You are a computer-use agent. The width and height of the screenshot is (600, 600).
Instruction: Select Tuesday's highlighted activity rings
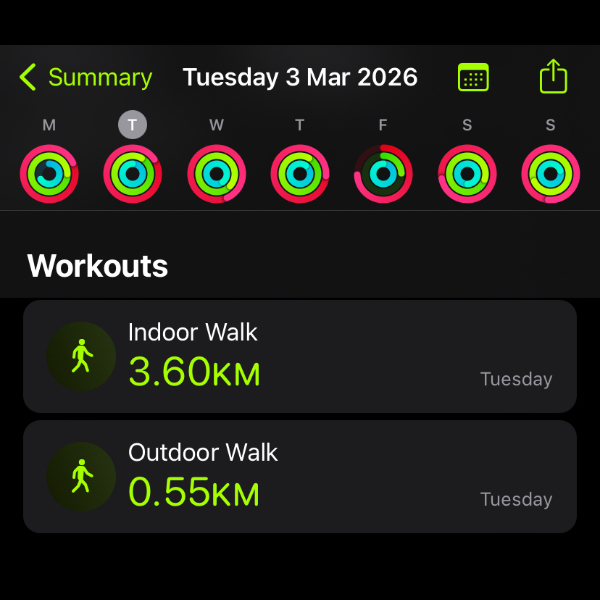132,174
